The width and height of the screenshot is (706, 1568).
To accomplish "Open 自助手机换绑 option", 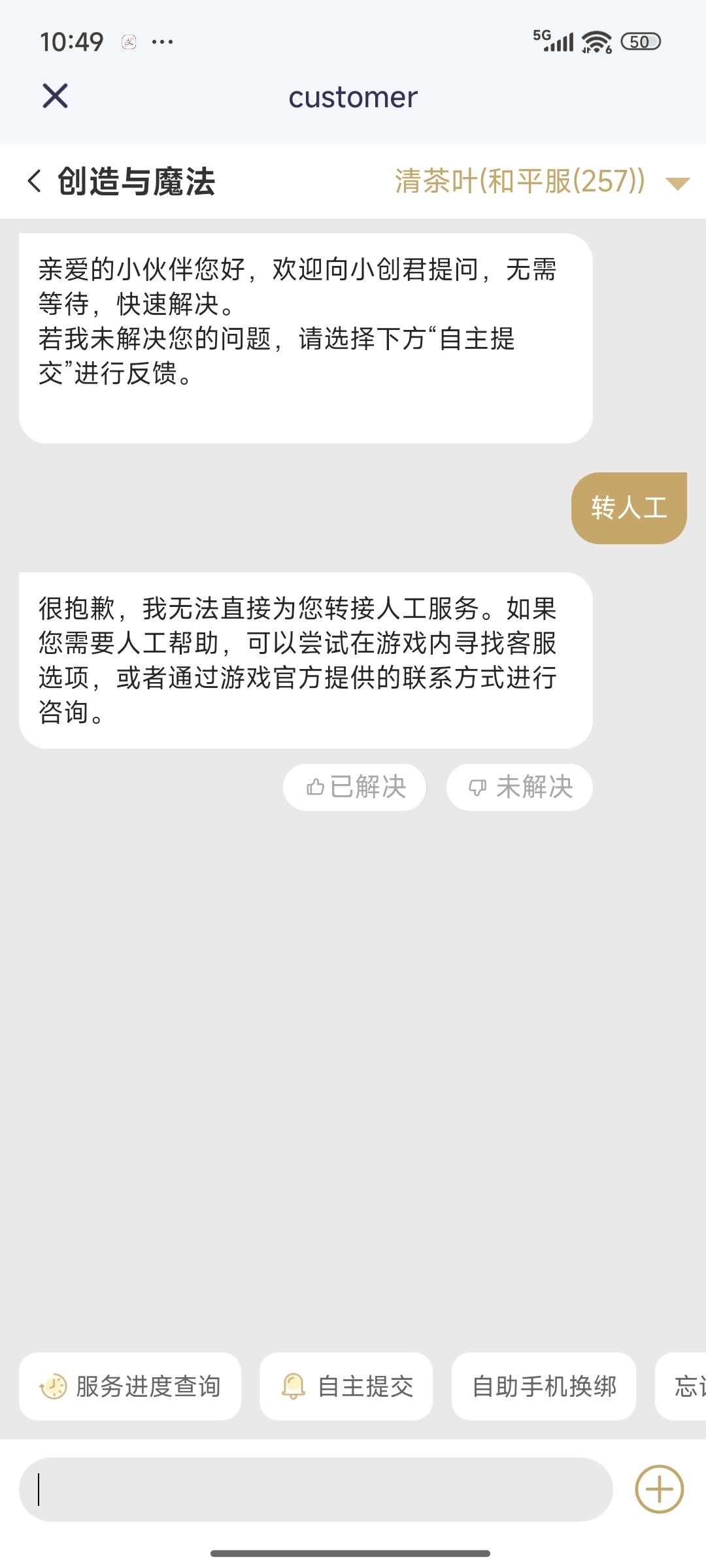I will coord(543,1386).
